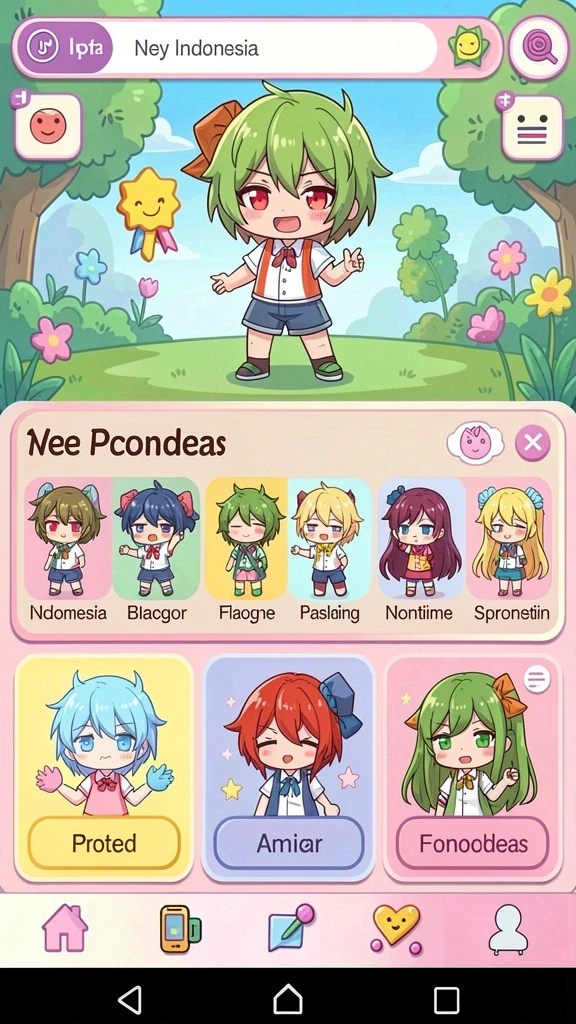
Task: Tap the Ney Indonesia search field
Action: coord(274,48)
